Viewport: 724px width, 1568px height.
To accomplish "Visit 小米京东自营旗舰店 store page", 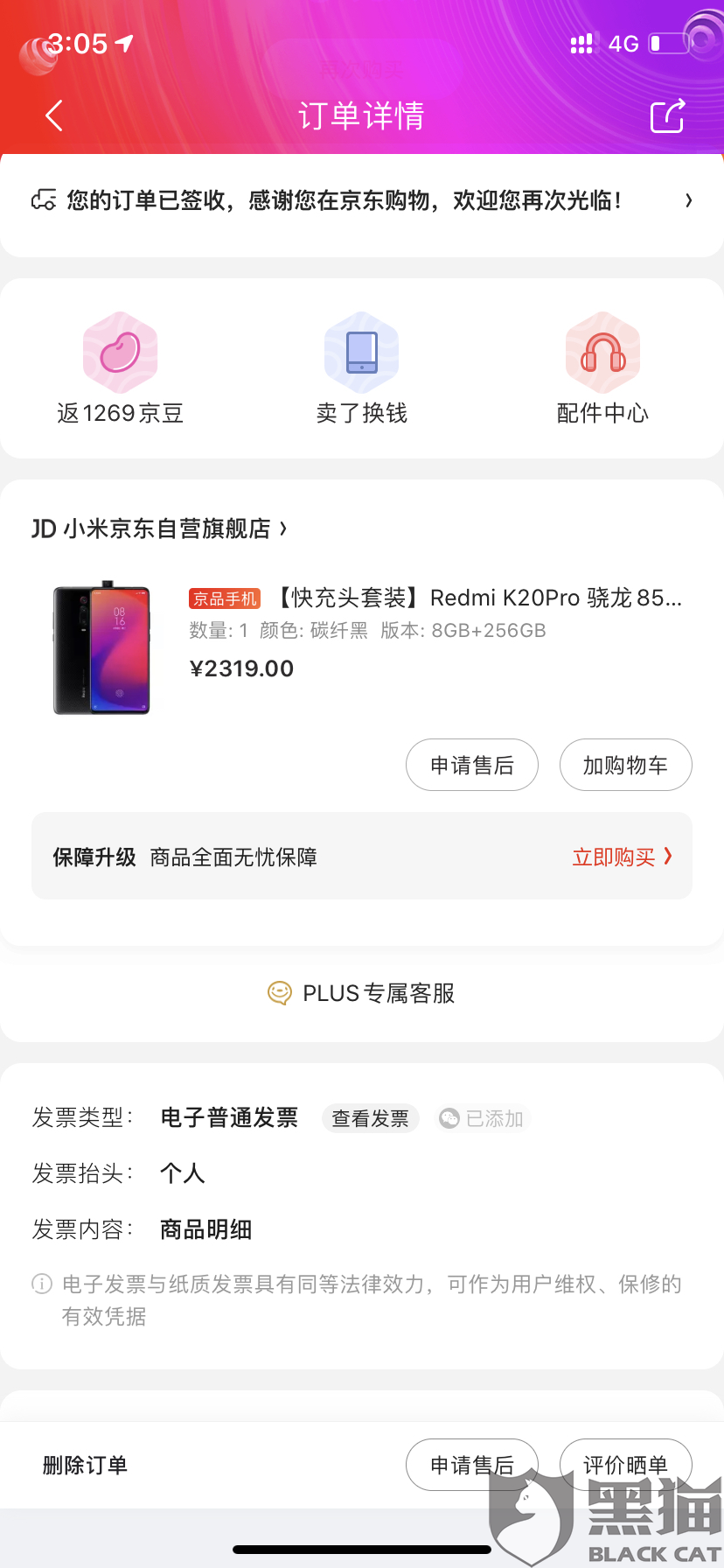I will click(x=159, y=528).
